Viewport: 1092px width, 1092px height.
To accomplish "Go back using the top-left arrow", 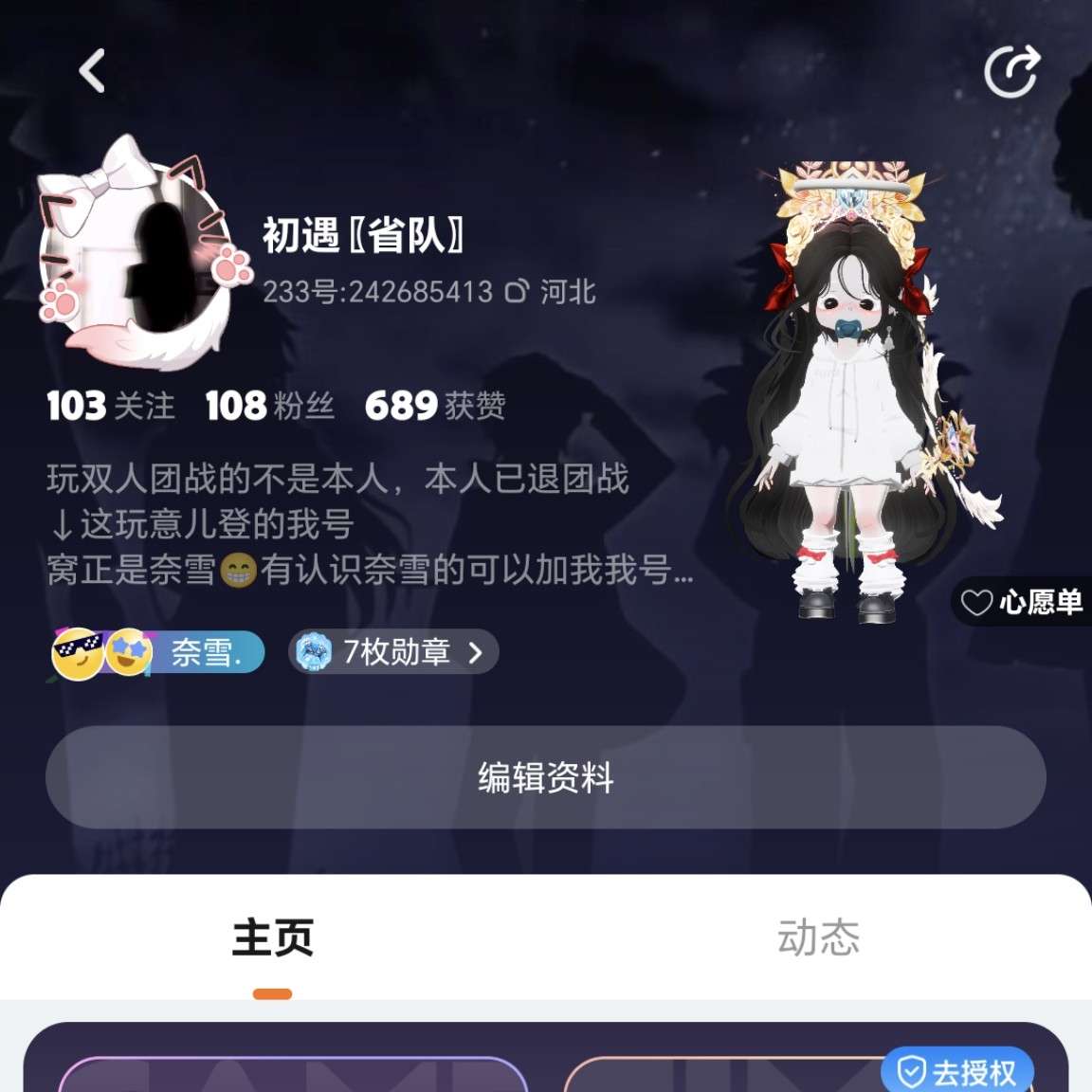I will click(92, 71).
